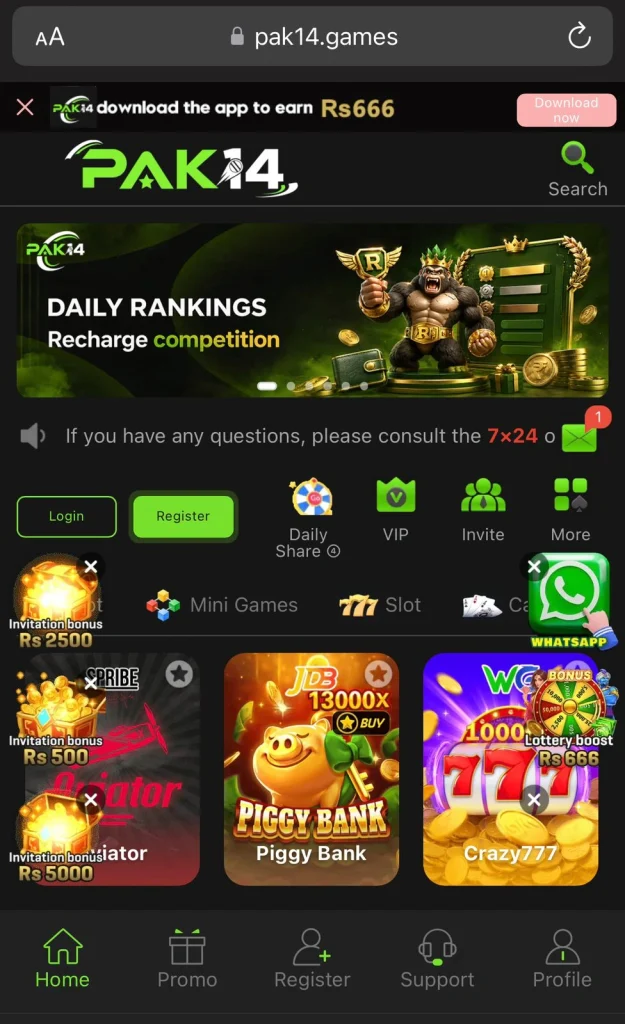625x1024 pixels.
Task: Open the More menu
Action: (570, 510)
